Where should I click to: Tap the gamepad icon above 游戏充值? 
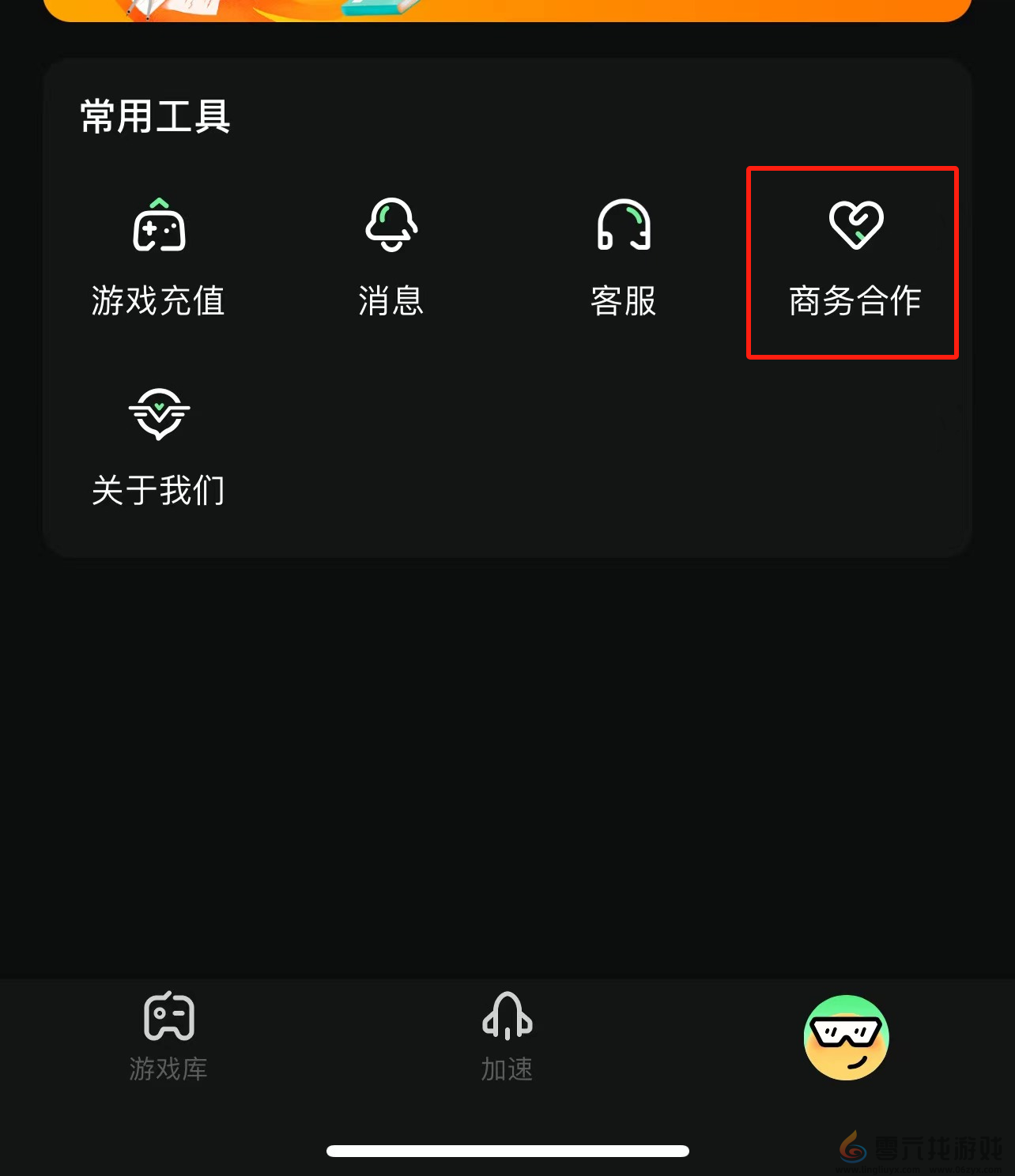(157, 225)
